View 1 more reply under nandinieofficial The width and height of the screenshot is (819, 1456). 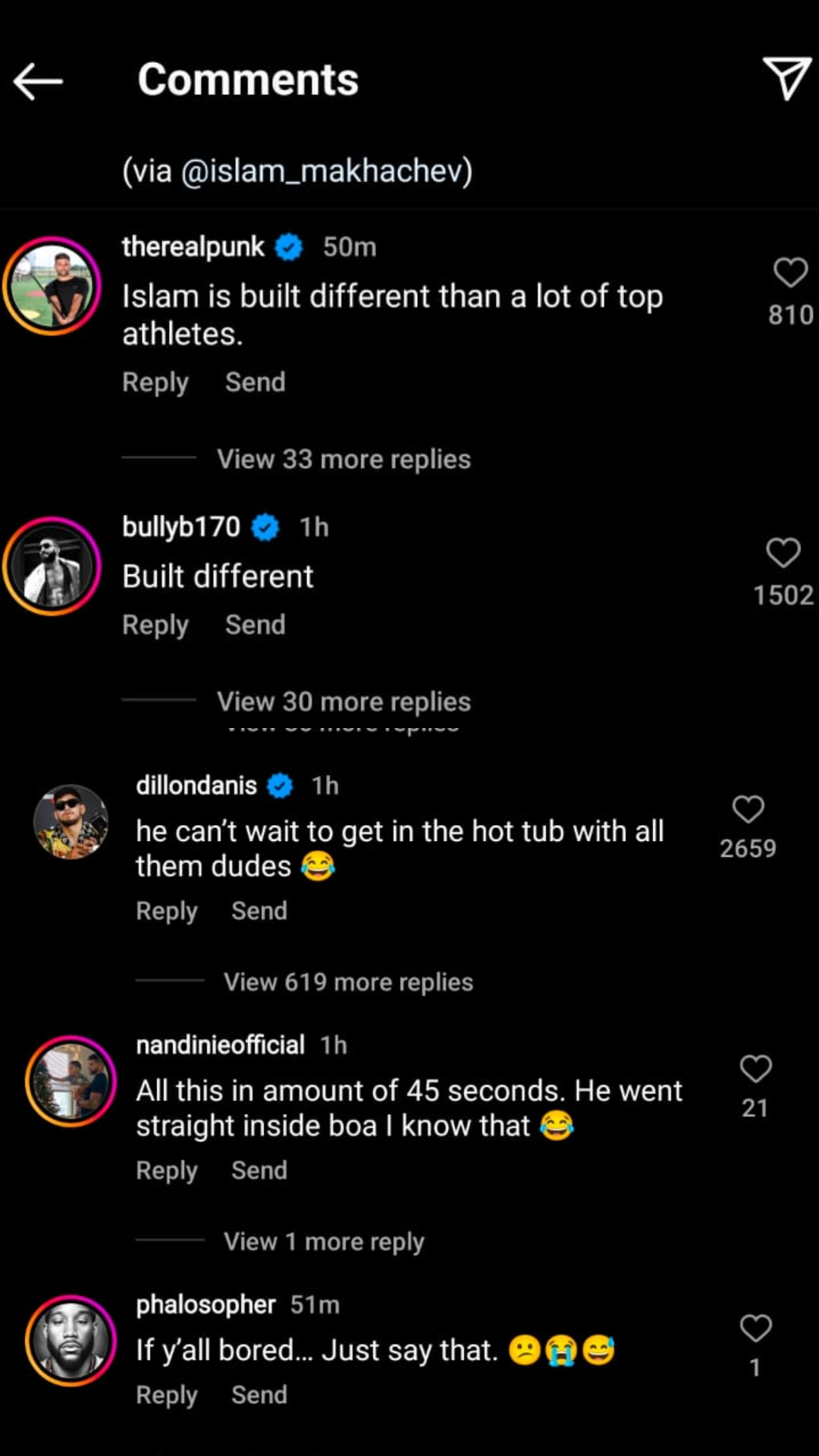point(324,1241)
